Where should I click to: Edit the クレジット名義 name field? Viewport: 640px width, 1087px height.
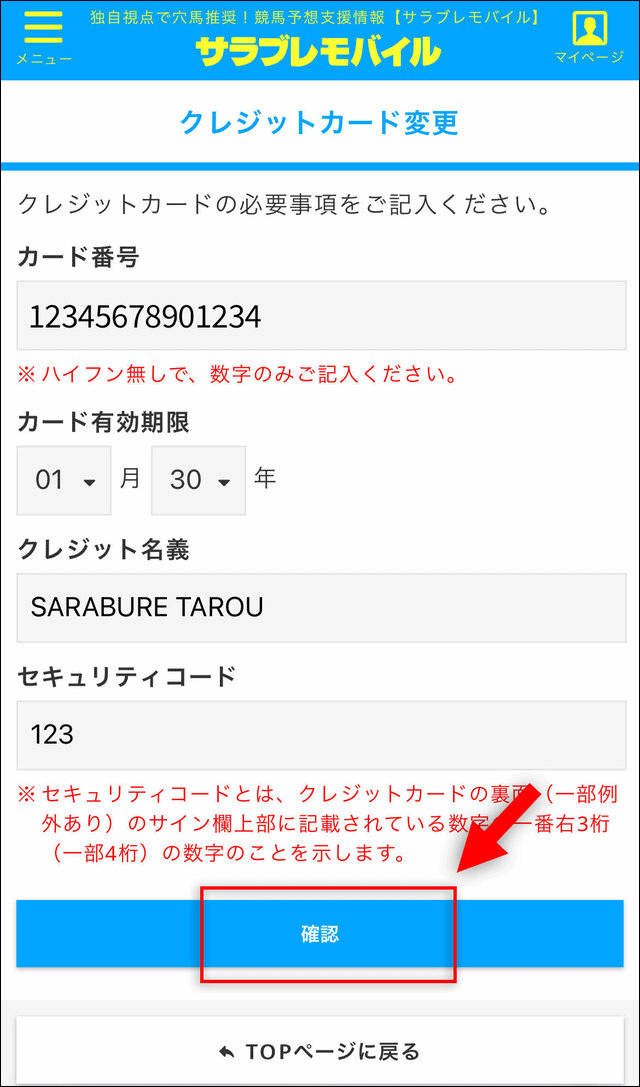pos(321,607)
